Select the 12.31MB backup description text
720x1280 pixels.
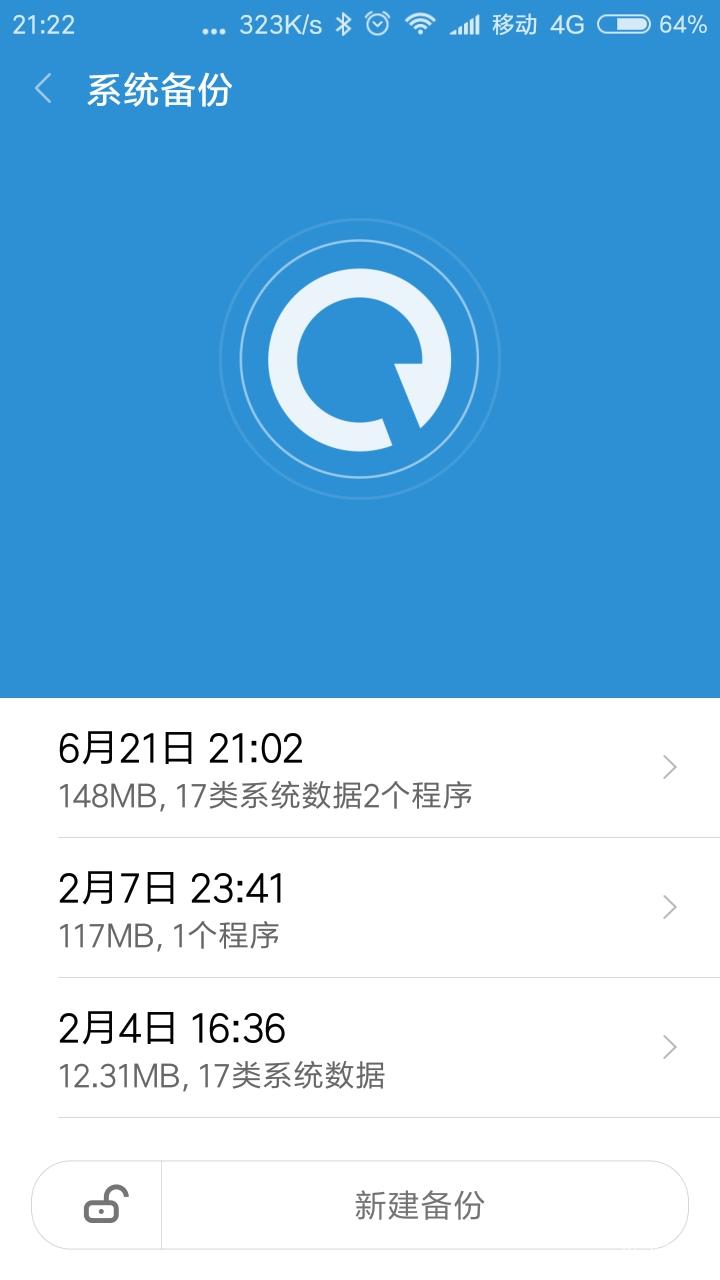[x=225, y=1077]
